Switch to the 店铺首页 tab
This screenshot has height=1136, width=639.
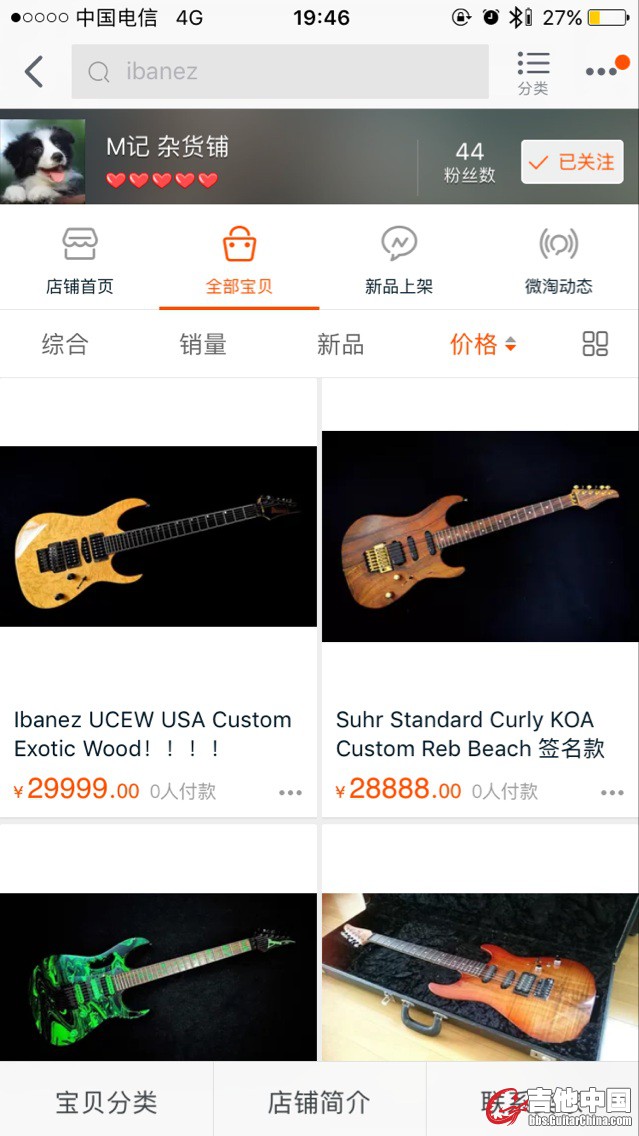tap(80, 260)
